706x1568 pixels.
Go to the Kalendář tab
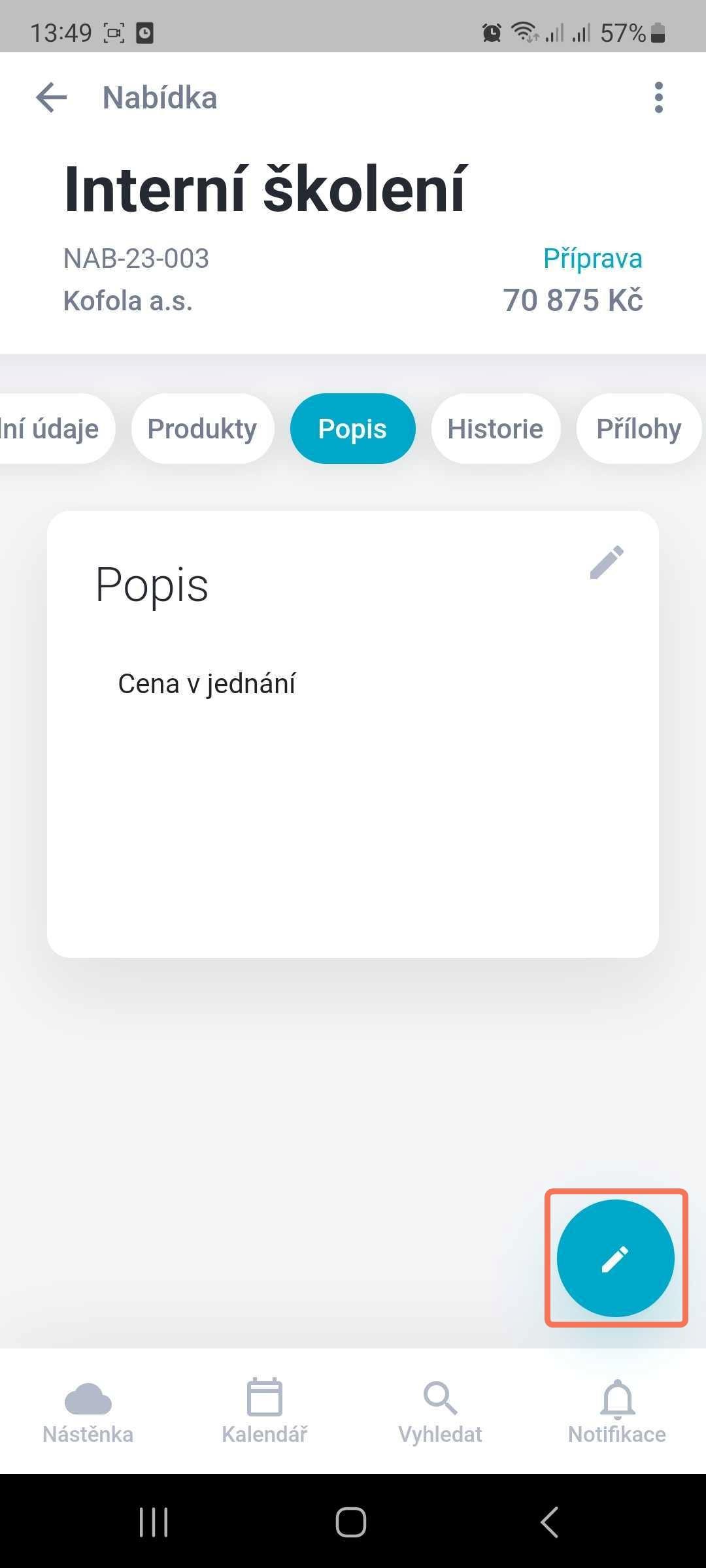[x=265, y=1413]
